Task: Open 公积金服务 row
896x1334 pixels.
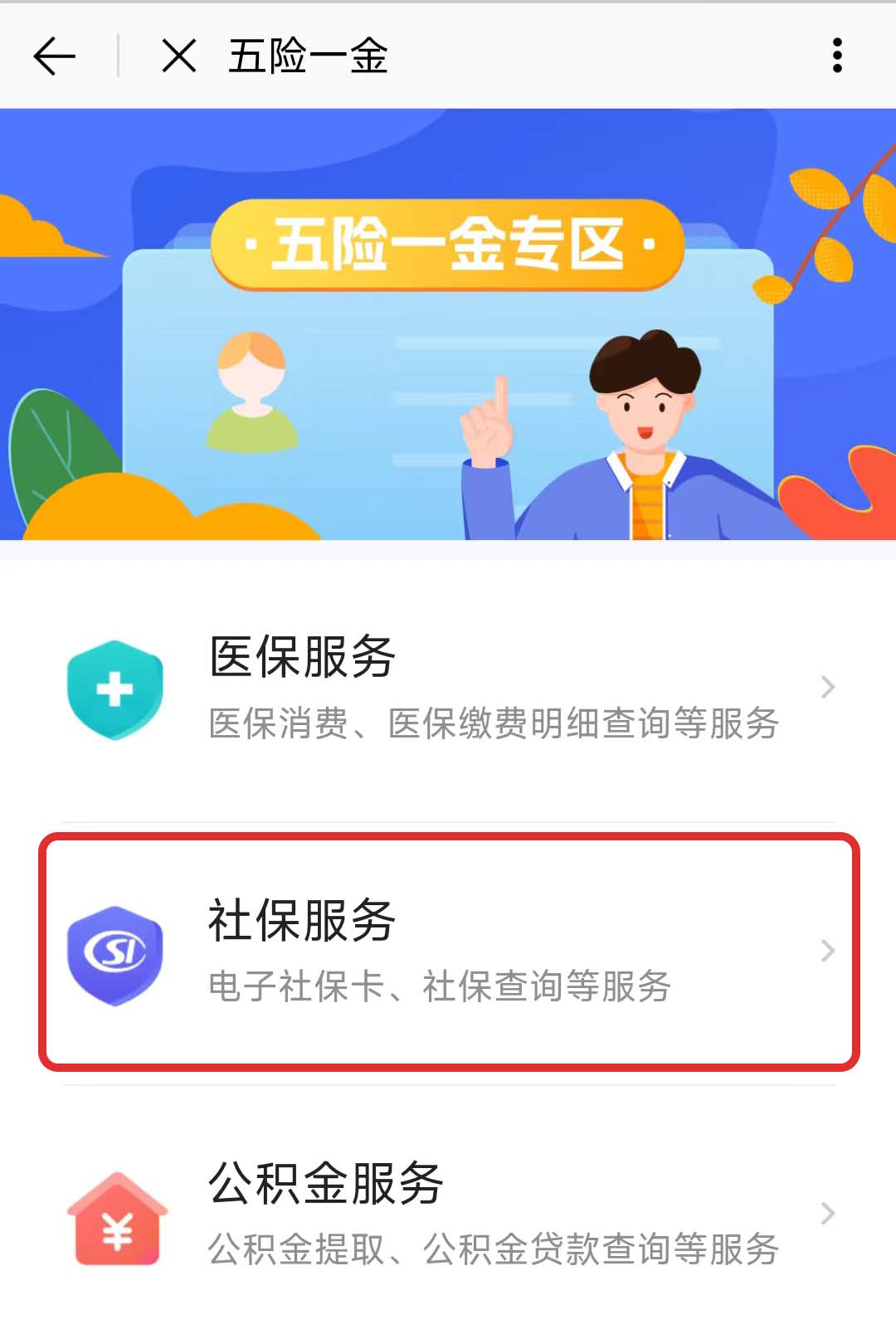Action: 448,1213
